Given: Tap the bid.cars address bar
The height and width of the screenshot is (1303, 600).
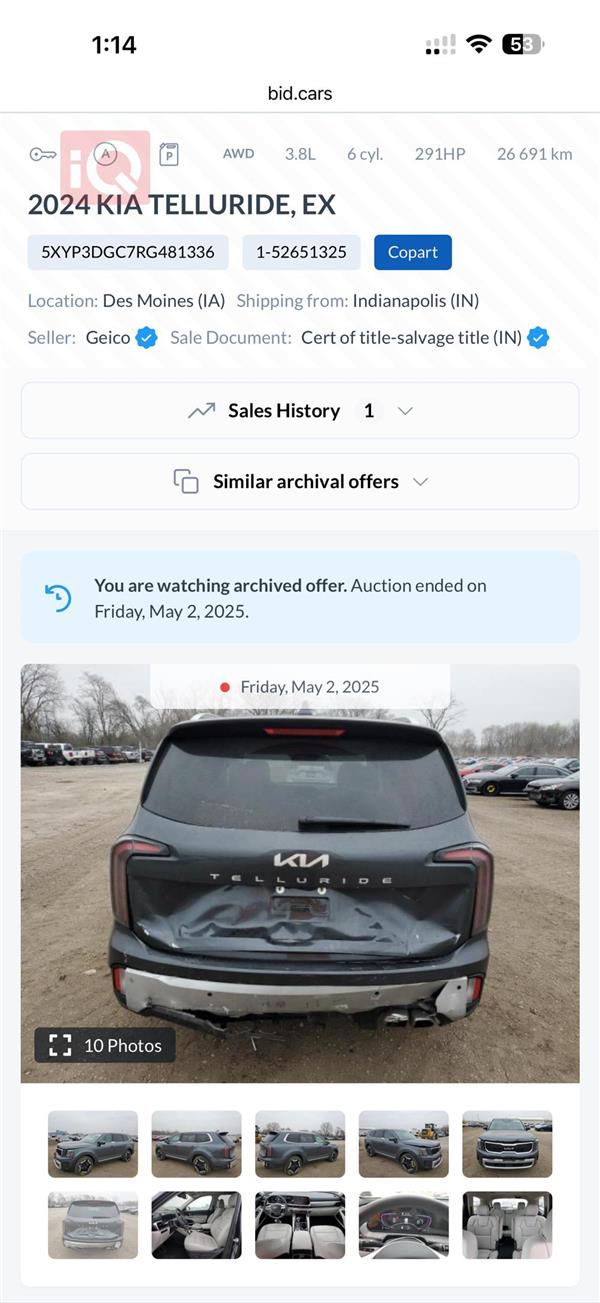Looking at the screenshot, I should point(300,94).
